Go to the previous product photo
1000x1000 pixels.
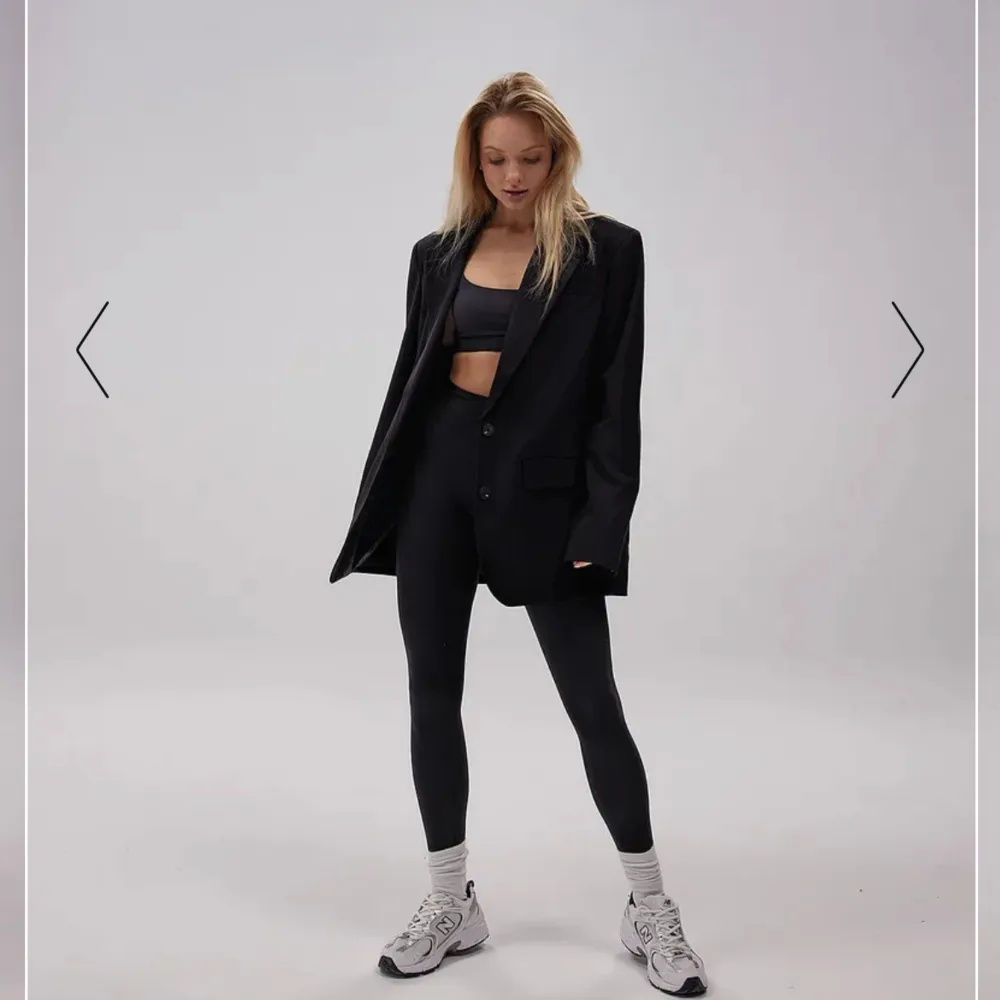(x=92, y=350)
